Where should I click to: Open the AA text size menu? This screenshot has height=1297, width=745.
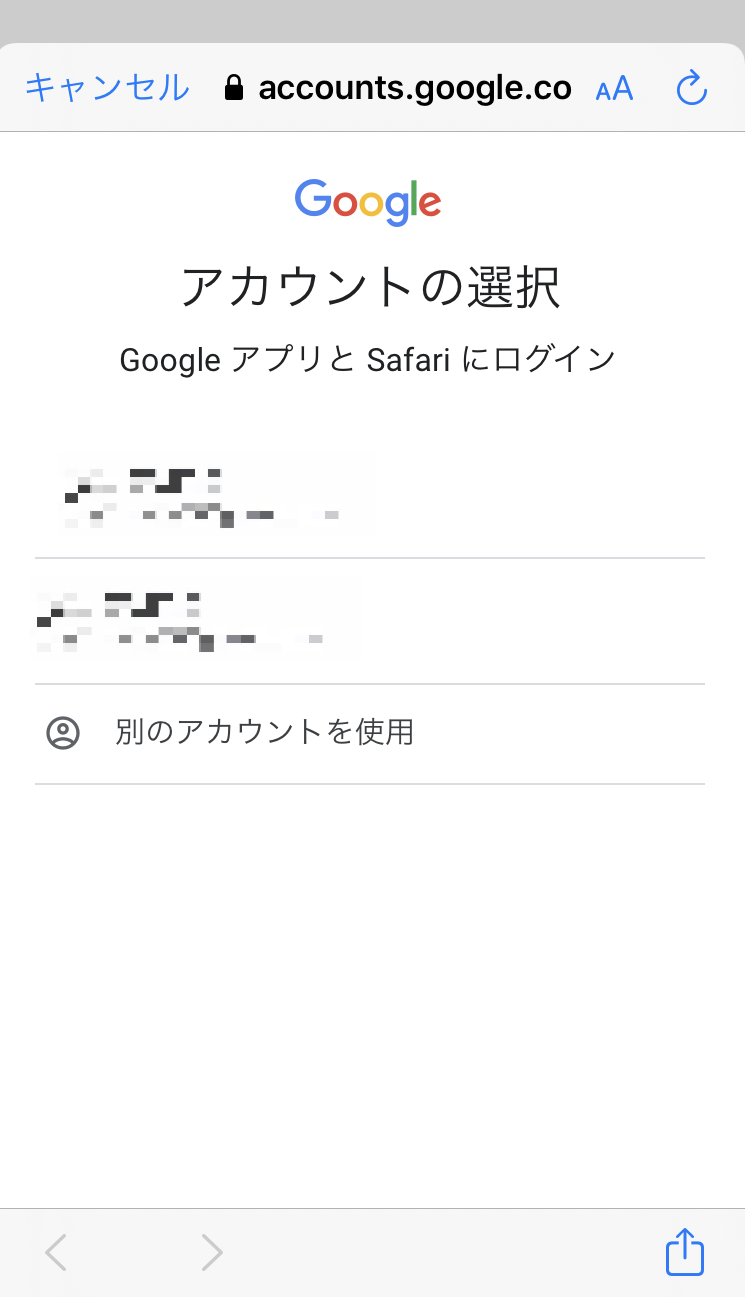click(615, 89)
